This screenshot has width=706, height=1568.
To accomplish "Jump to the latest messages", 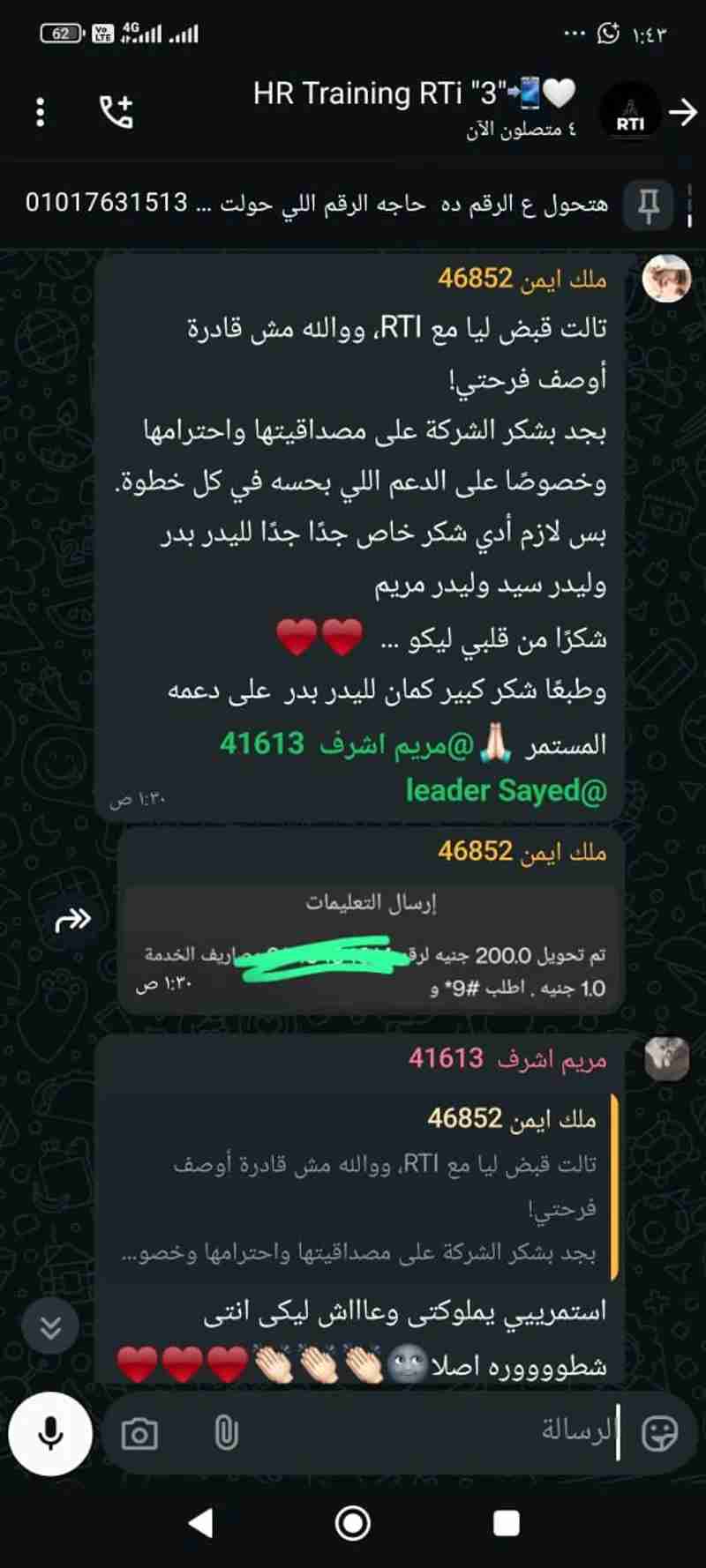I will point(50,1326).
